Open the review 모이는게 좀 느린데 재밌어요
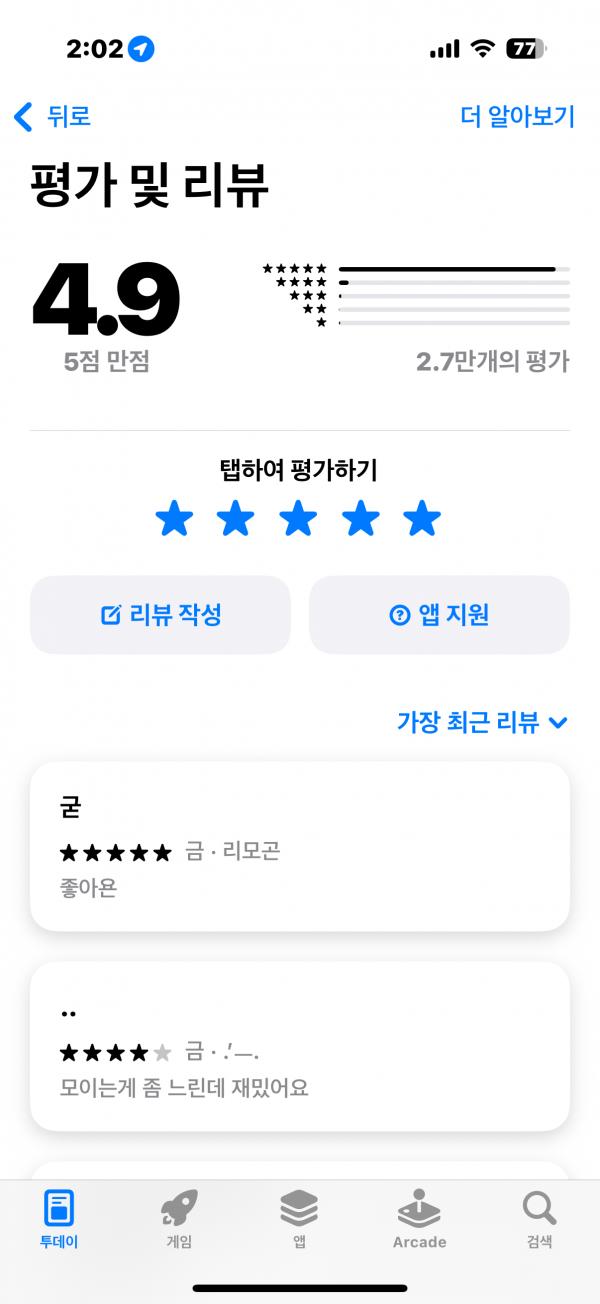 pos(300,1046)
